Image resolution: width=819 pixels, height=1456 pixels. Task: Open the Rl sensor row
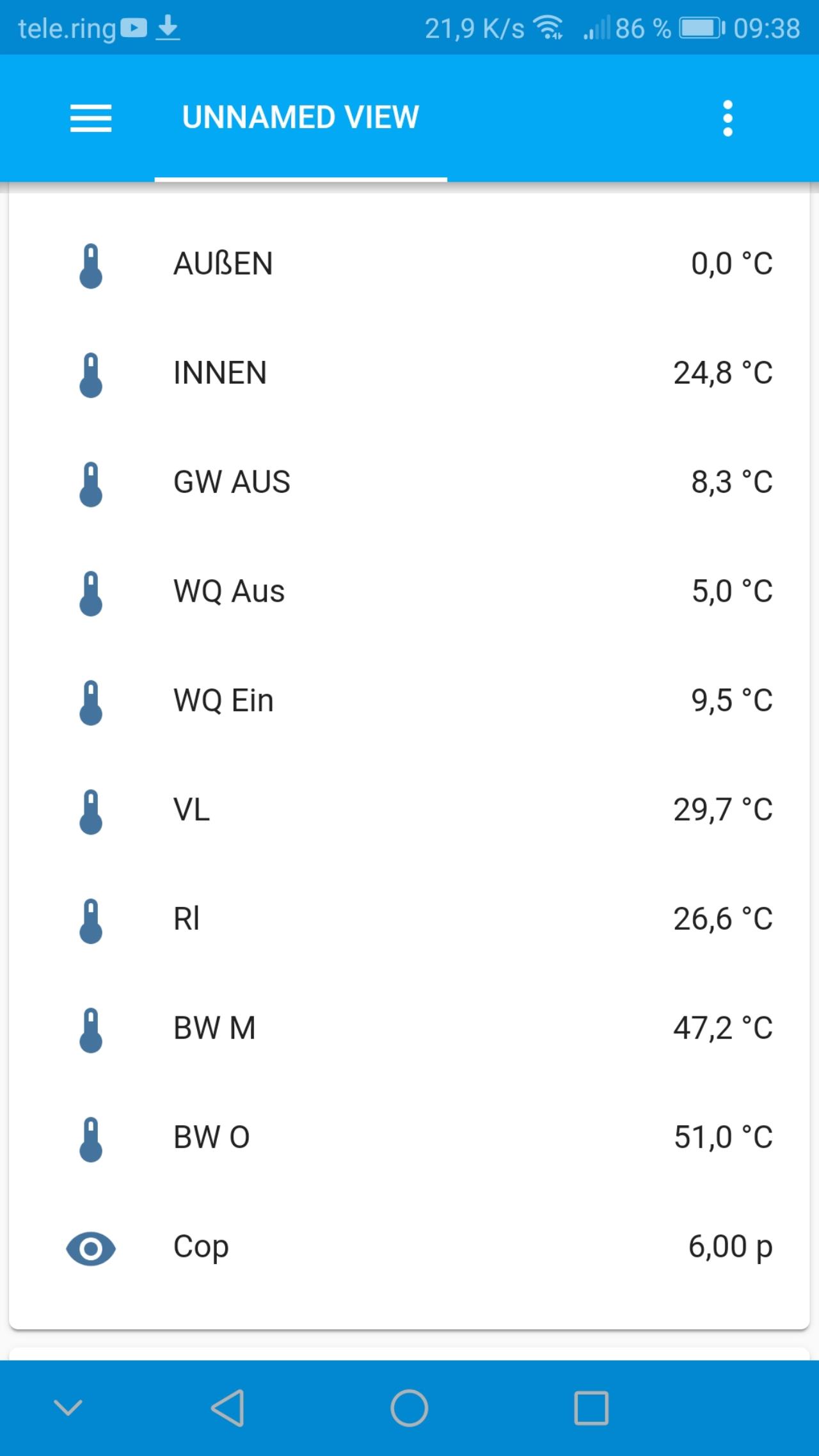tap(409, 919)
